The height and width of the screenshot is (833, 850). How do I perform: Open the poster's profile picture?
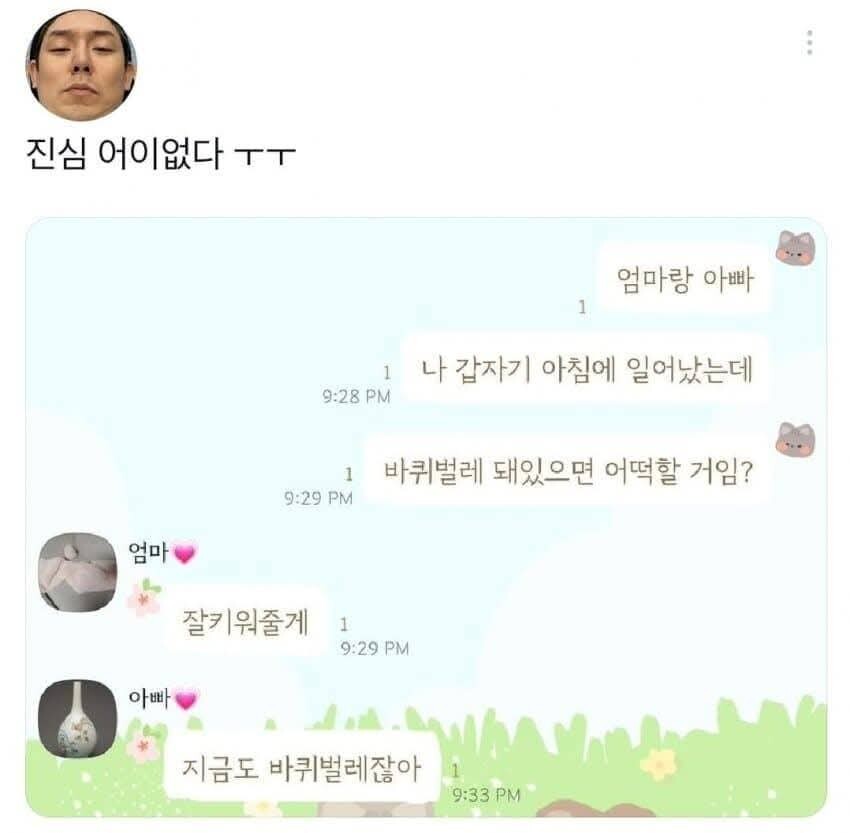pyautogui.click(x=81, y=66)
